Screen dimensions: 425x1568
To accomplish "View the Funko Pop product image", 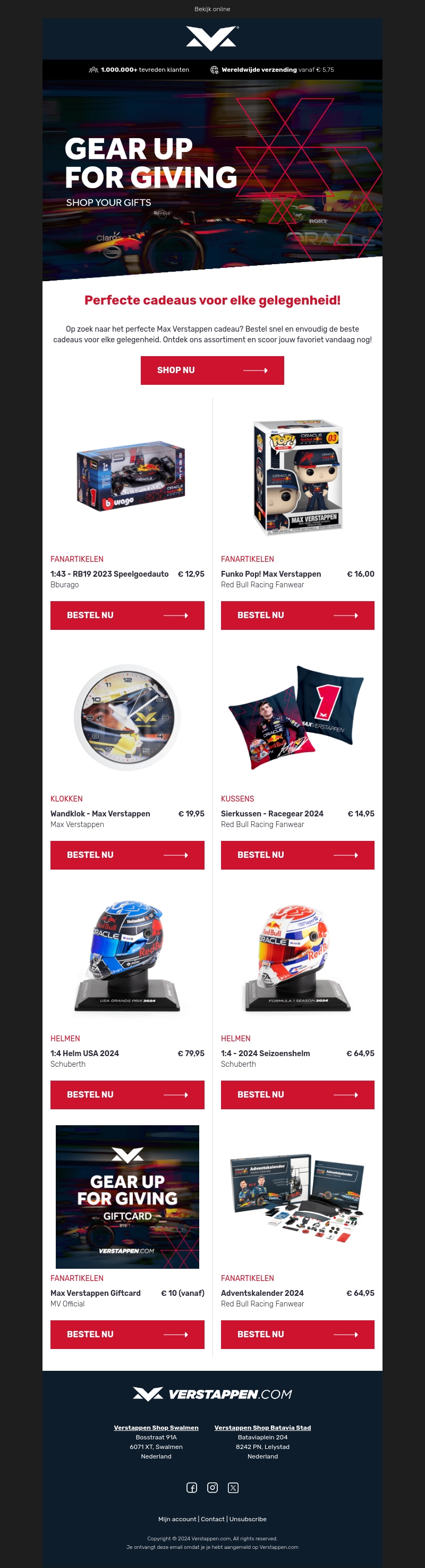I will [297, 478].
